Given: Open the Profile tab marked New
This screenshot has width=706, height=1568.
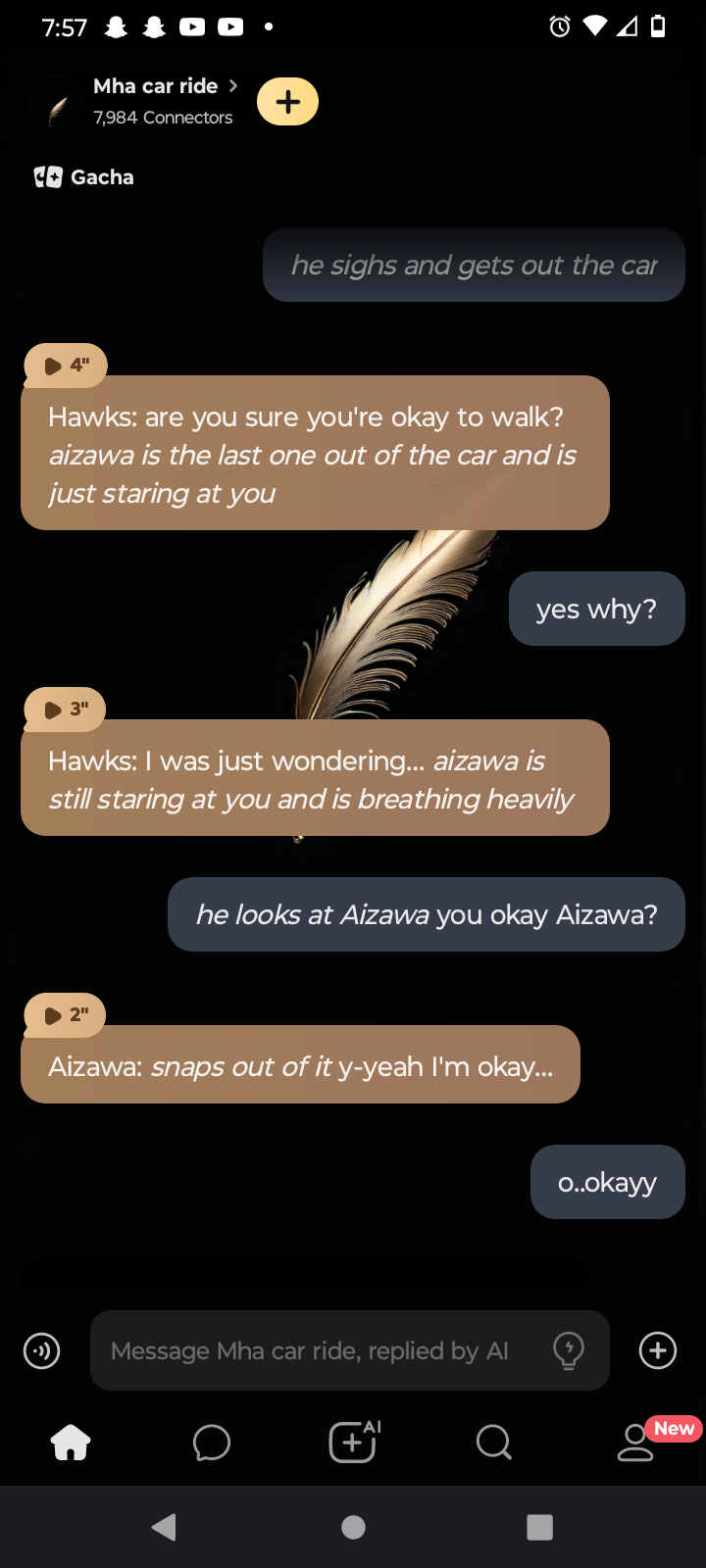Looking at the screenshot, I should [x=635, y=1443].
